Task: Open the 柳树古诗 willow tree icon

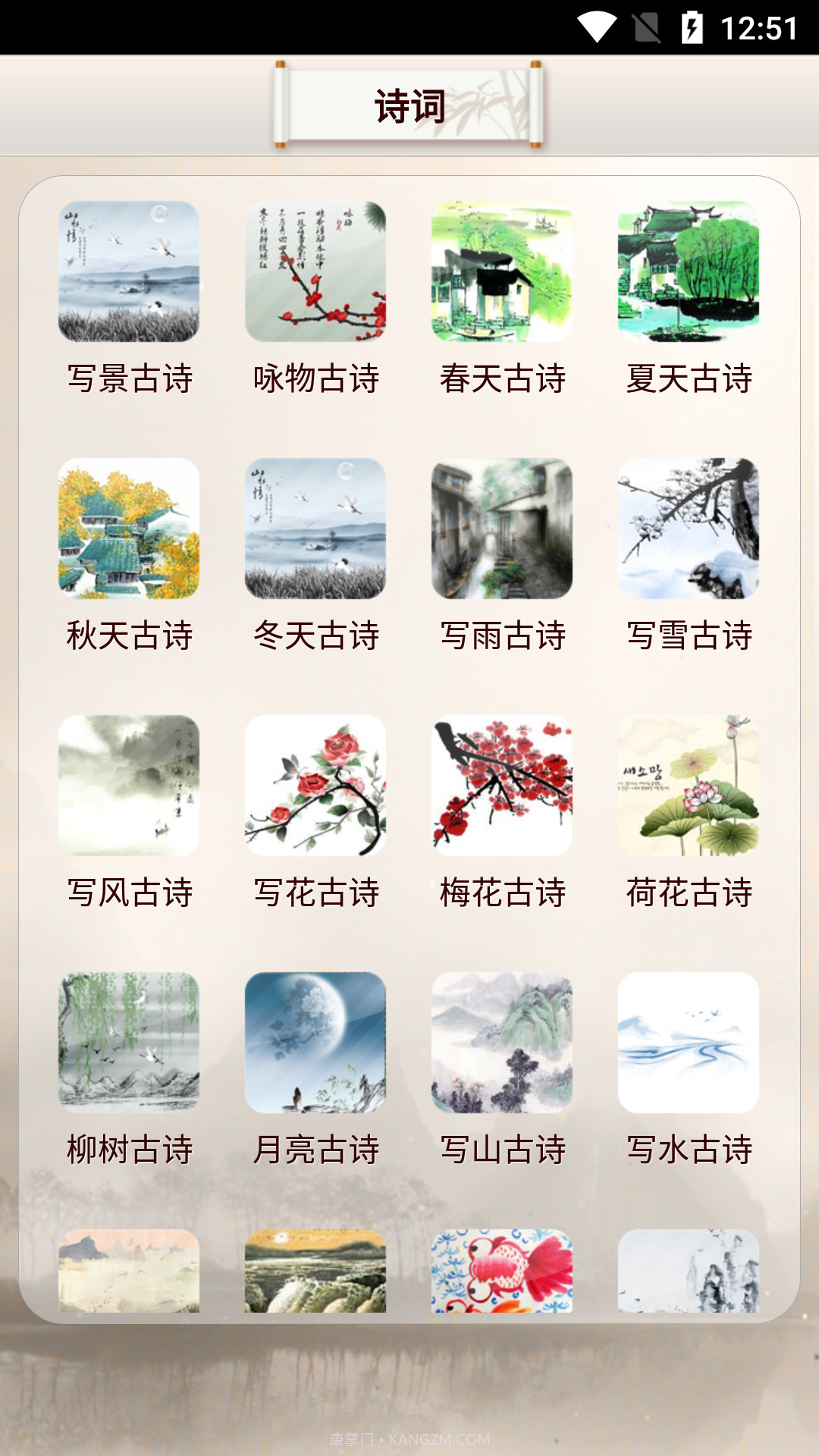Action: [128, 1042]
